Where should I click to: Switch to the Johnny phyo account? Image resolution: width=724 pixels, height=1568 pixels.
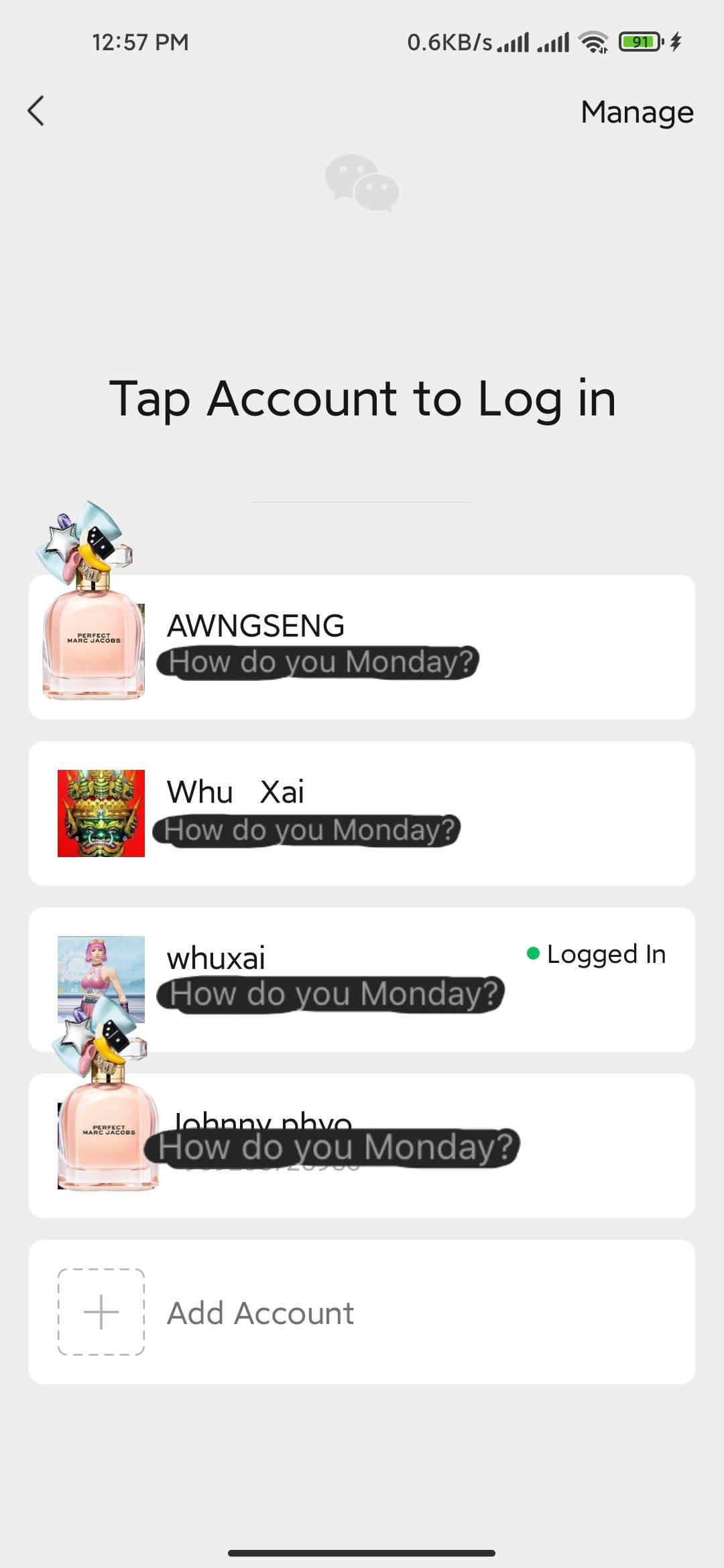coord(362,1145)
